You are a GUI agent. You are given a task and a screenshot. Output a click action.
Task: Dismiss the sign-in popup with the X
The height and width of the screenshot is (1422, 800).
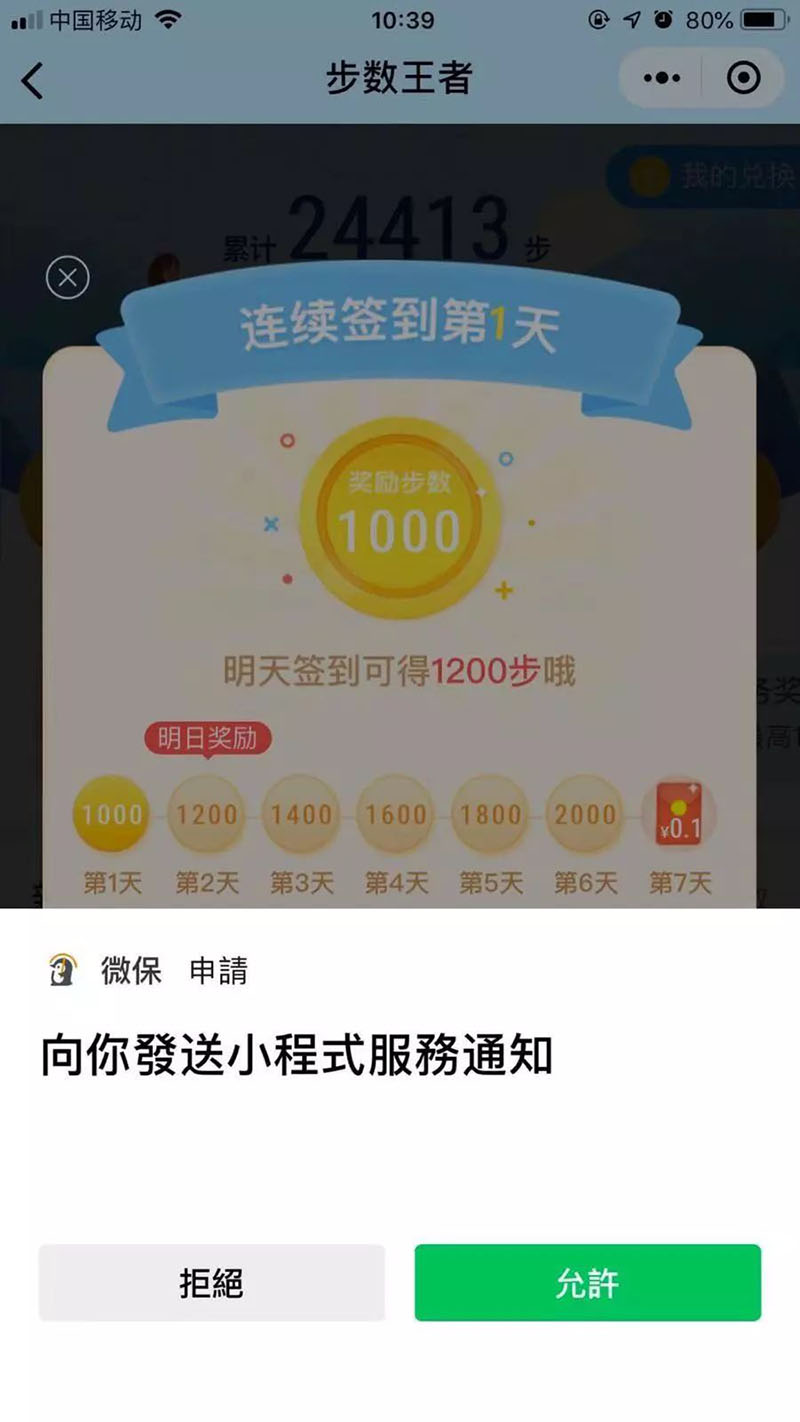(66, 278)
